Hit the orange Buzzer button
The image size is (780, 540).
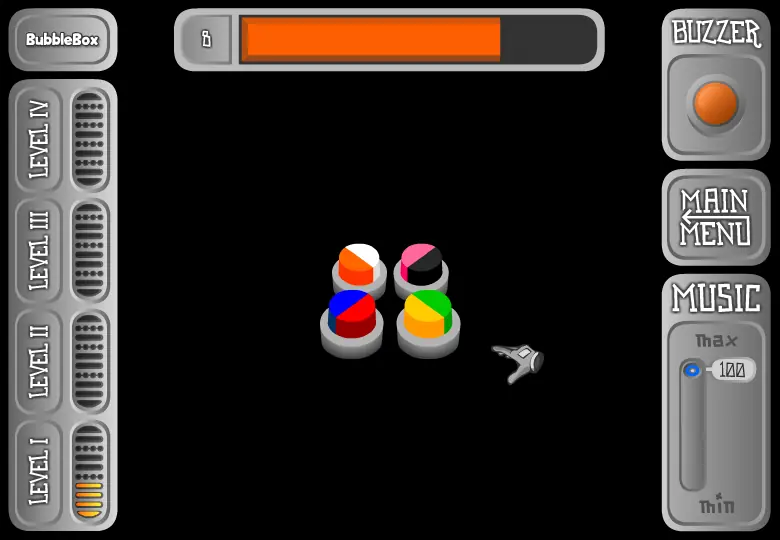tap(715, 103)
